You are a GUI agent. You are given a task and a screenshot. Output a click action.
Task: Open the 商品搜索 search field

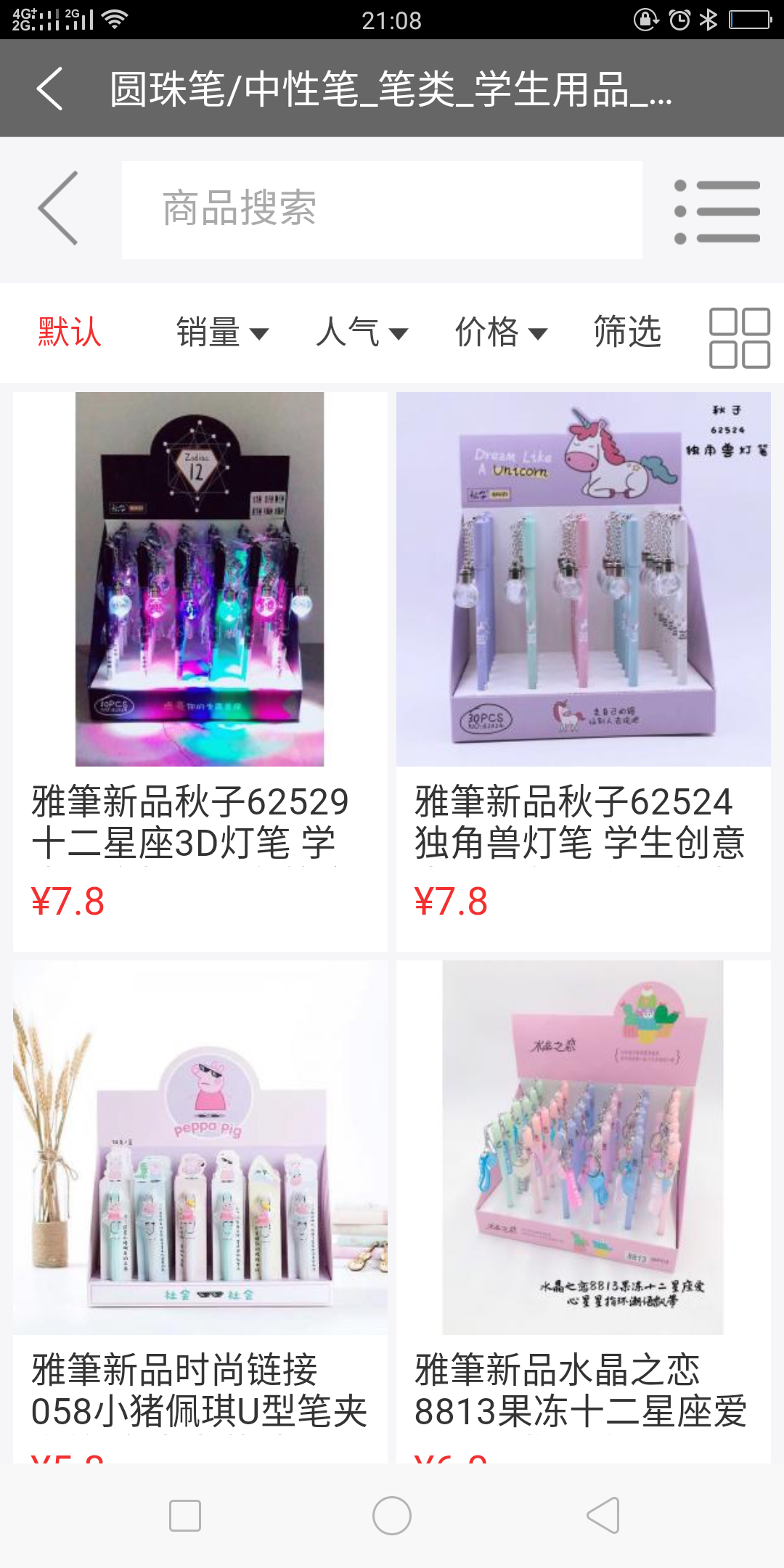pyautogui.click(x=382, y=210)
